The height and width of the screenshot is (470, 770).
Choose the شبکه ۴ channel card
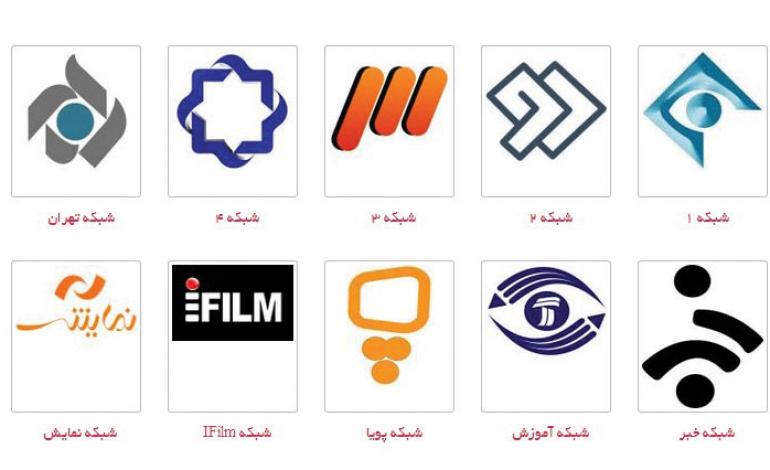232,121
